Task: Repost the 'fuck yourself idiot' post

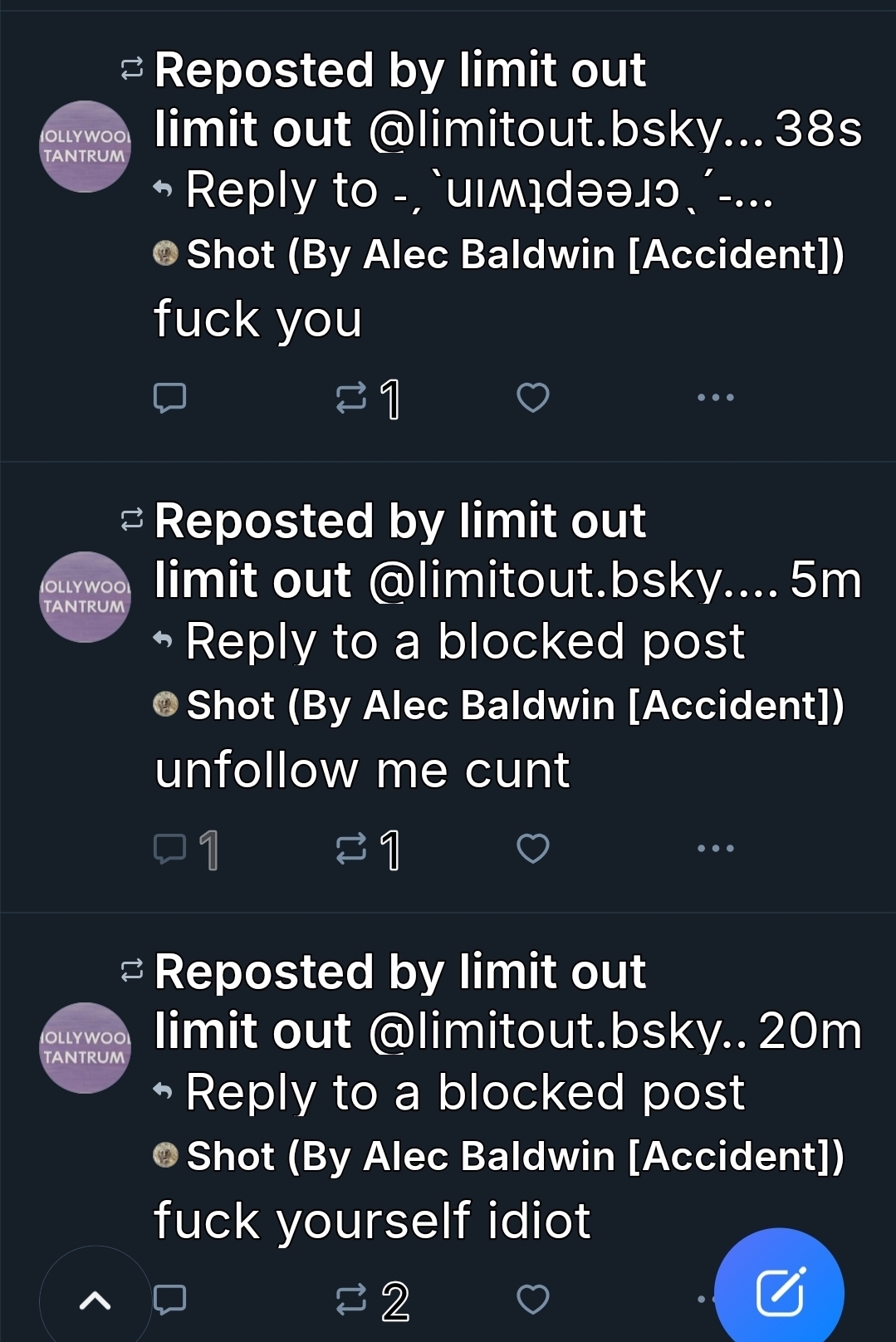Action: (x=351, y=1300)
